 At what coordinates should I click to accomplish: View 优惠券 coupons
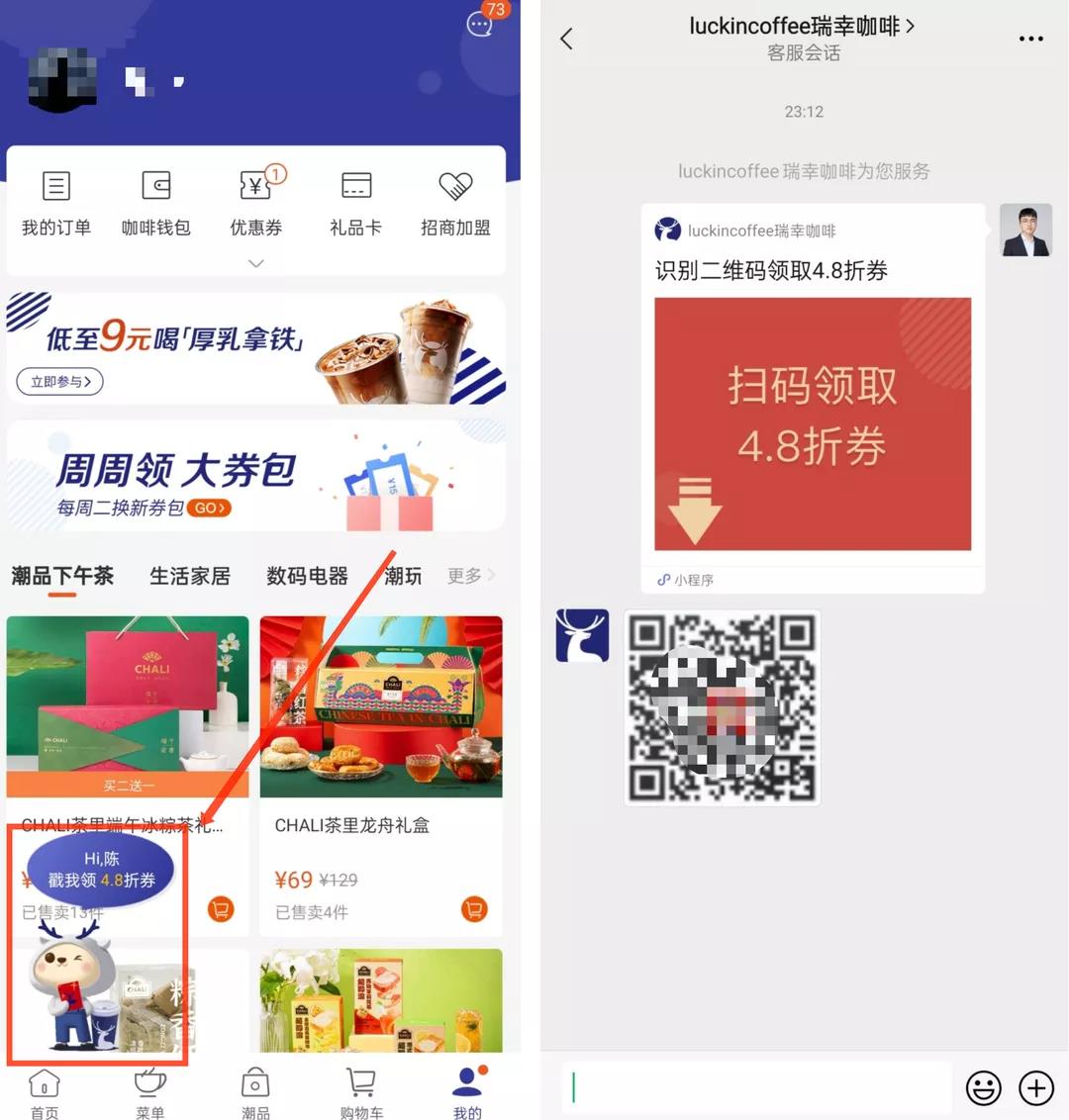255,203
